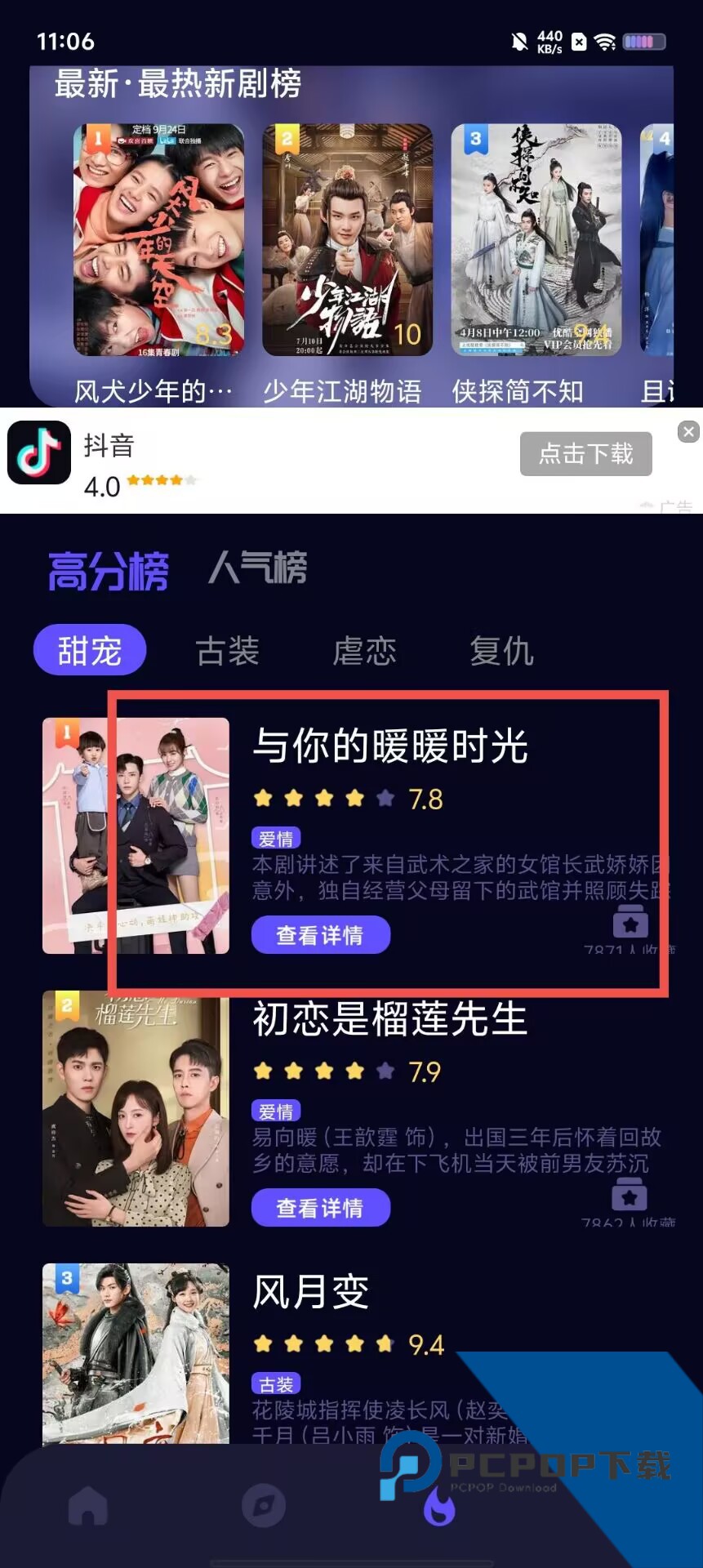Open the 风月变 poster thumbnail
This screenshot has width=703, height=1568.
click(135, 1354)
